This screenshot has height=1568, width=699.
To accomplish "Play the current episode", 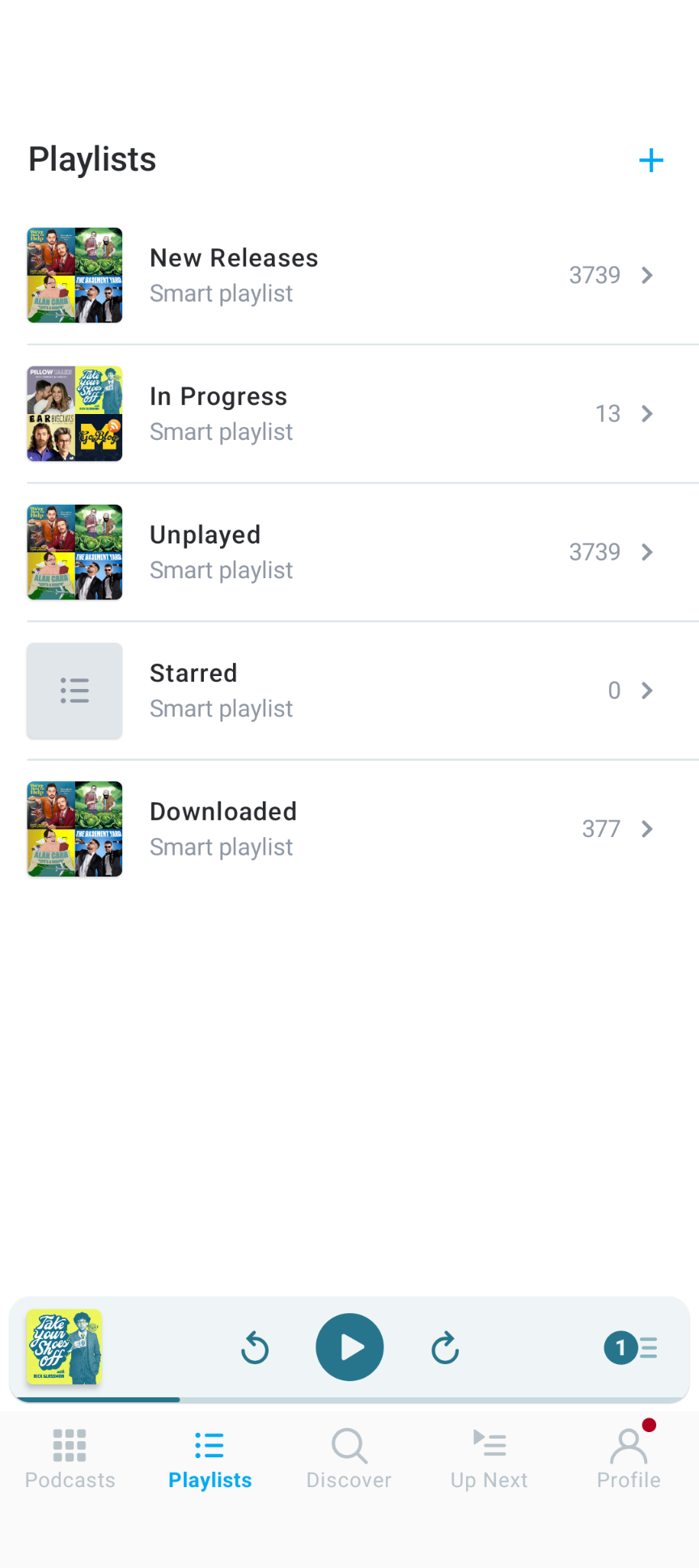I will pos(349,1347).
